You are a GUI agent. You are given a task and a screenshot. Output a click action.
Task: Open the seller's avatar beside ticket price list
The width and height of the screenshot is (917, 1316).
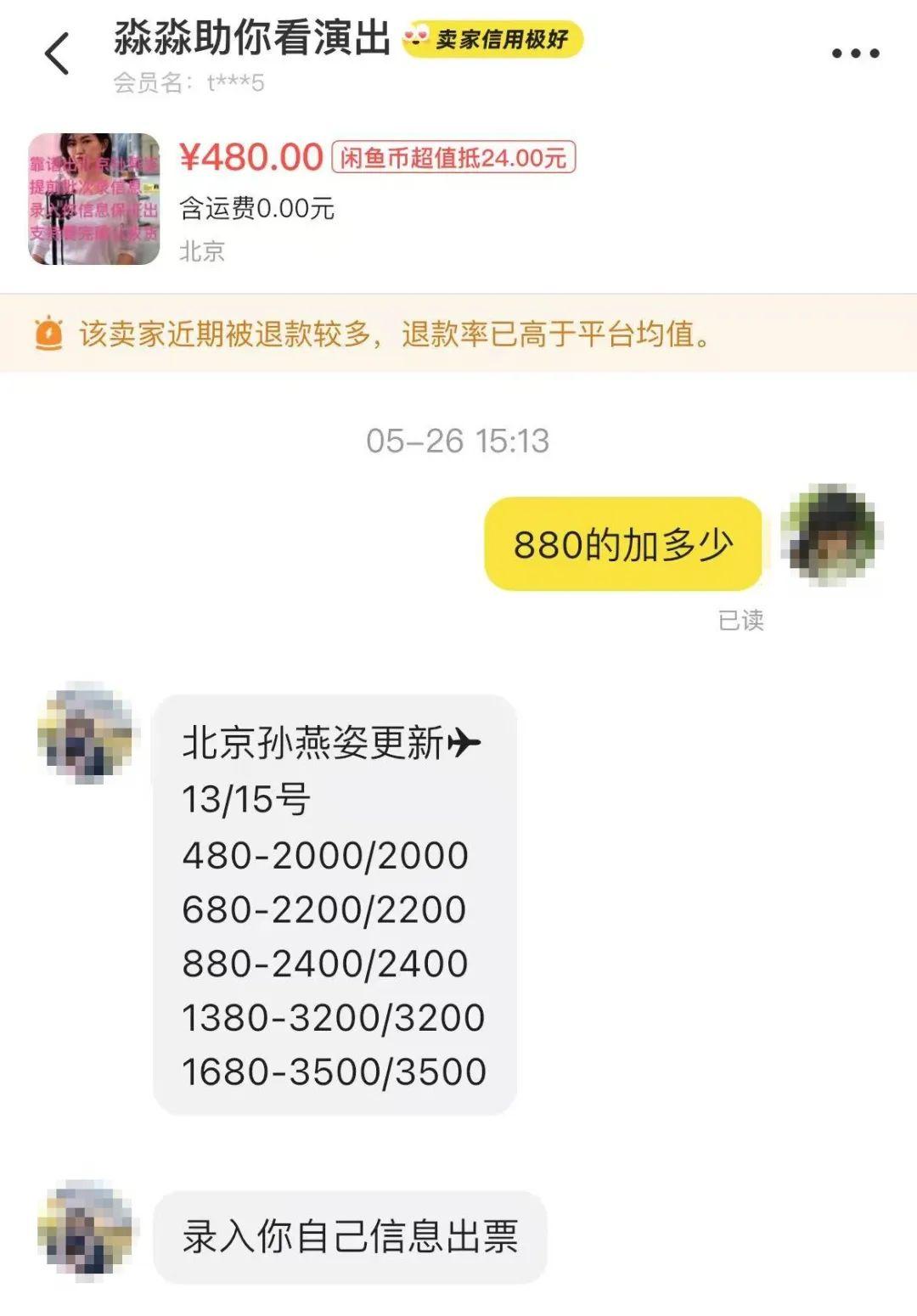point(86,732)
